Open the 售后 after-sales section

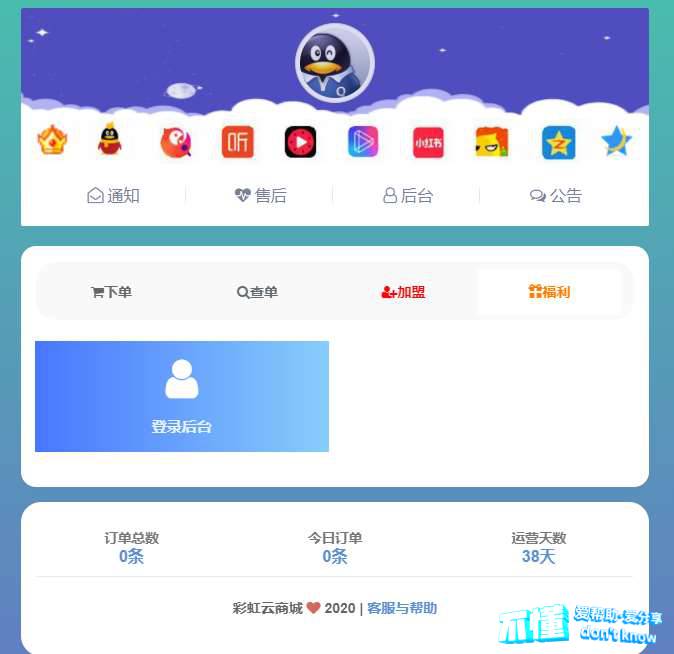click(x=260, y=196)
